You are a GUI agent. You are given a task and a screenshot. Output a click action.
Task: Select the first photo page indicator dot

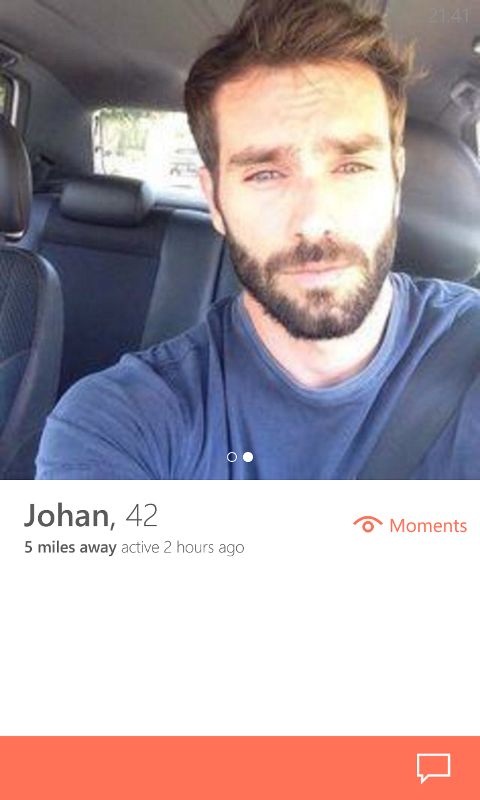[232, 457]
